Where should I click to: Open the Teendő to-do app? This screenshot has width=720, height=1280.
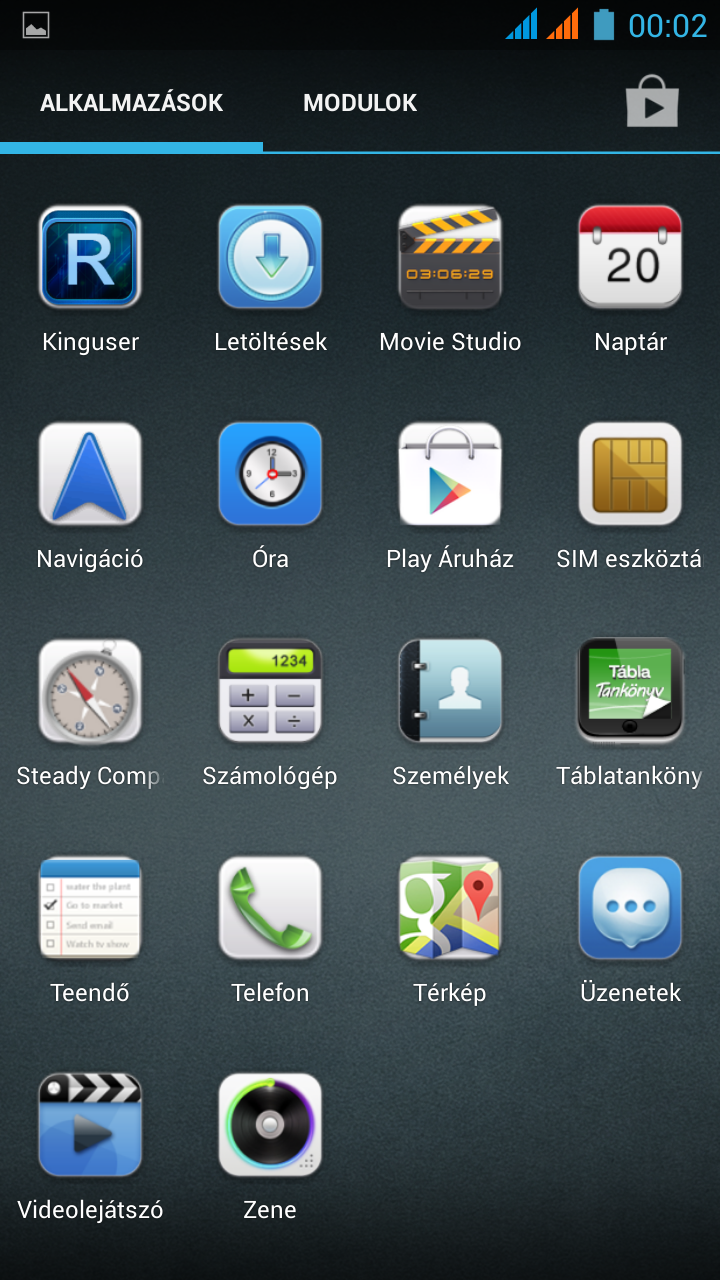(x=90, y=908)
